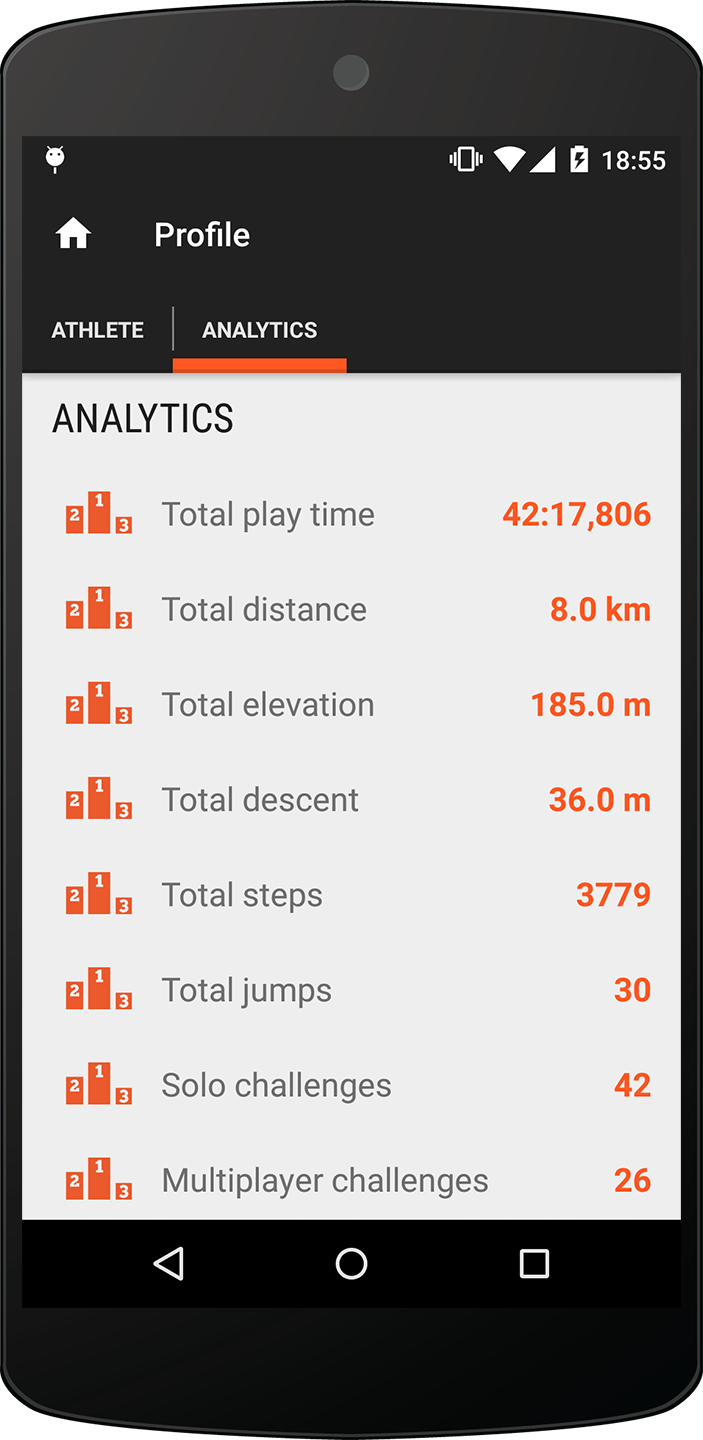Open recent apps from the navigation bar
This screenshot has height=1440, width=703.
pos(534,1263)
